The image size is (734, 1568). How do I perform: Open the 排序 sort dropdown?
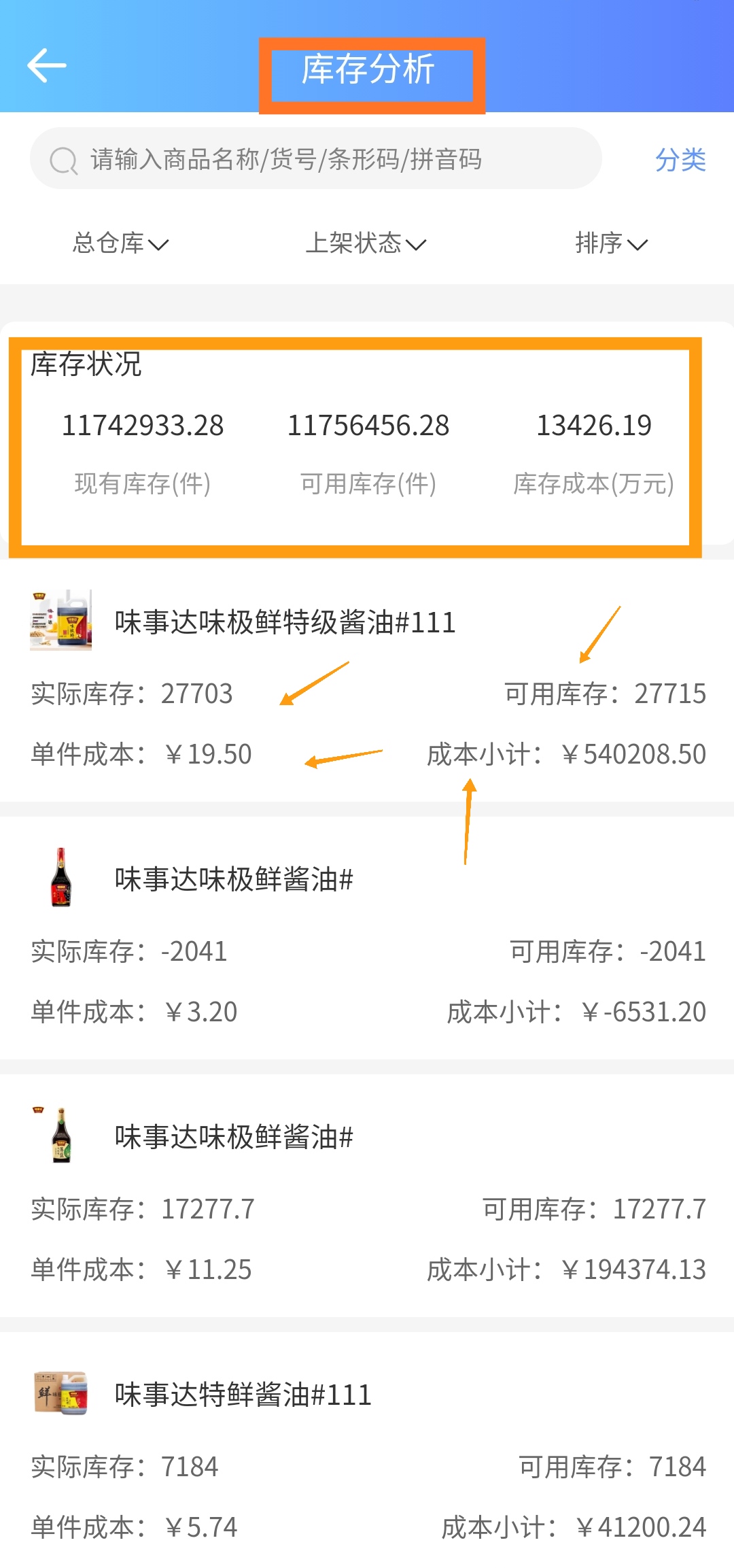[611, 243]
